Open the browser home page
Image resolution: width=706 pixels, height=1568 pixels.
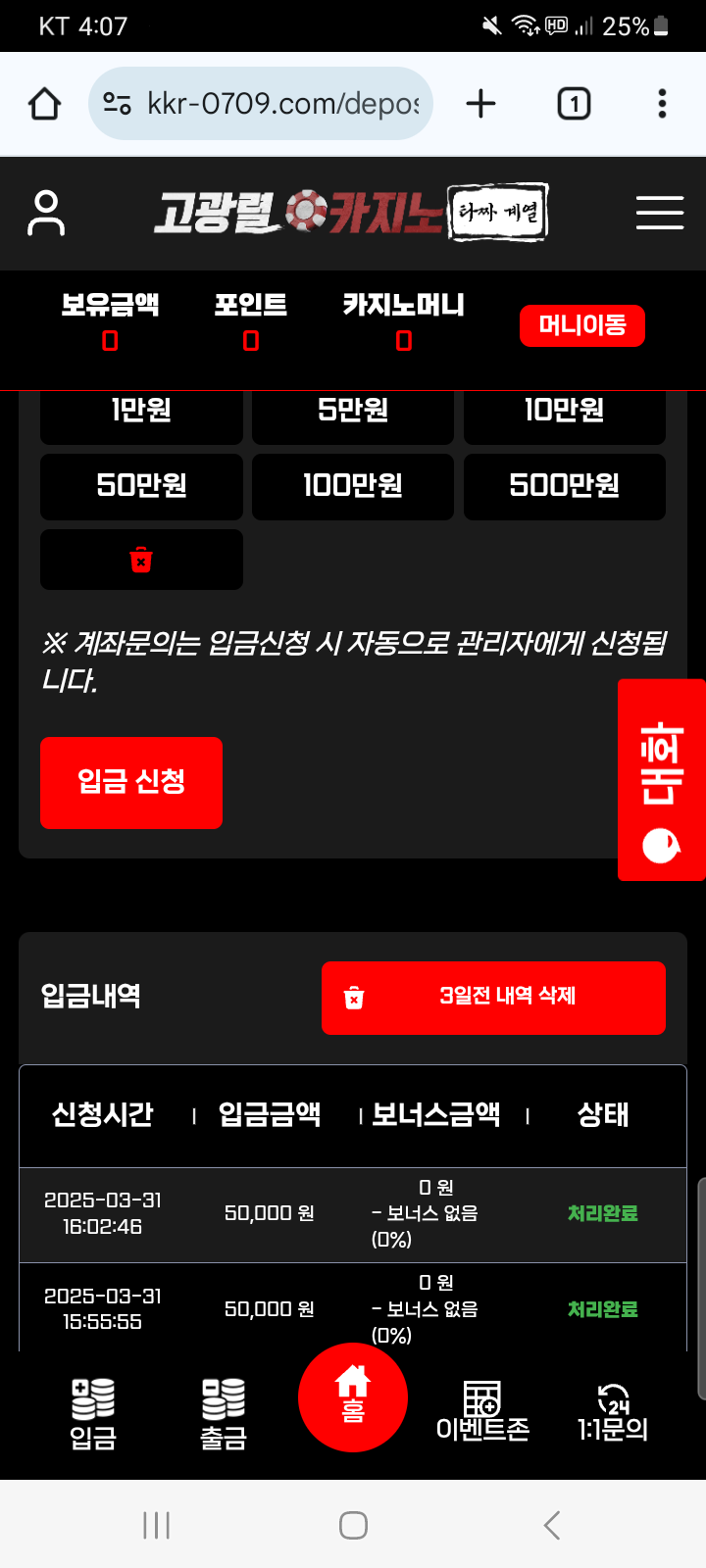(x=45, y=104)
